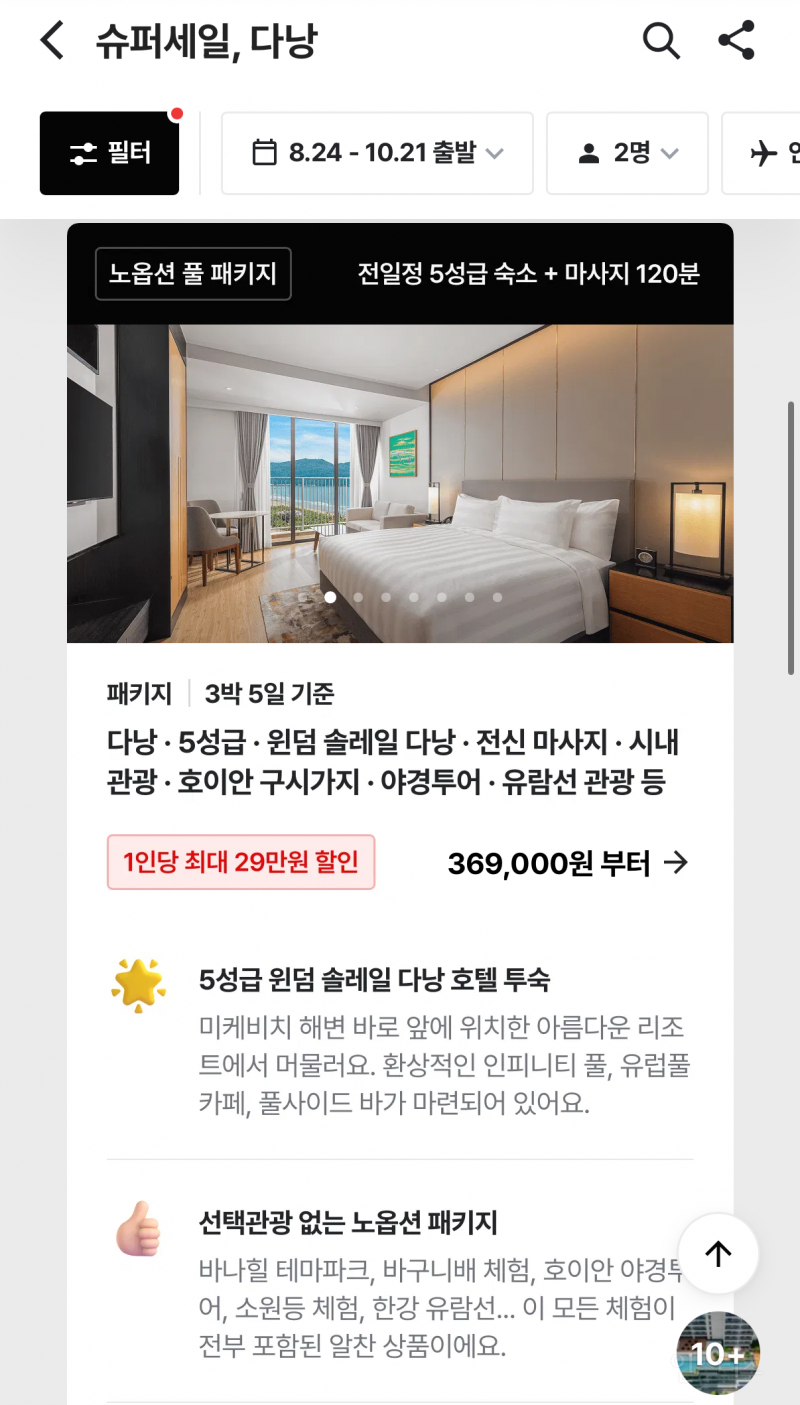Change the 2명 traveler count

coord(628,153)
